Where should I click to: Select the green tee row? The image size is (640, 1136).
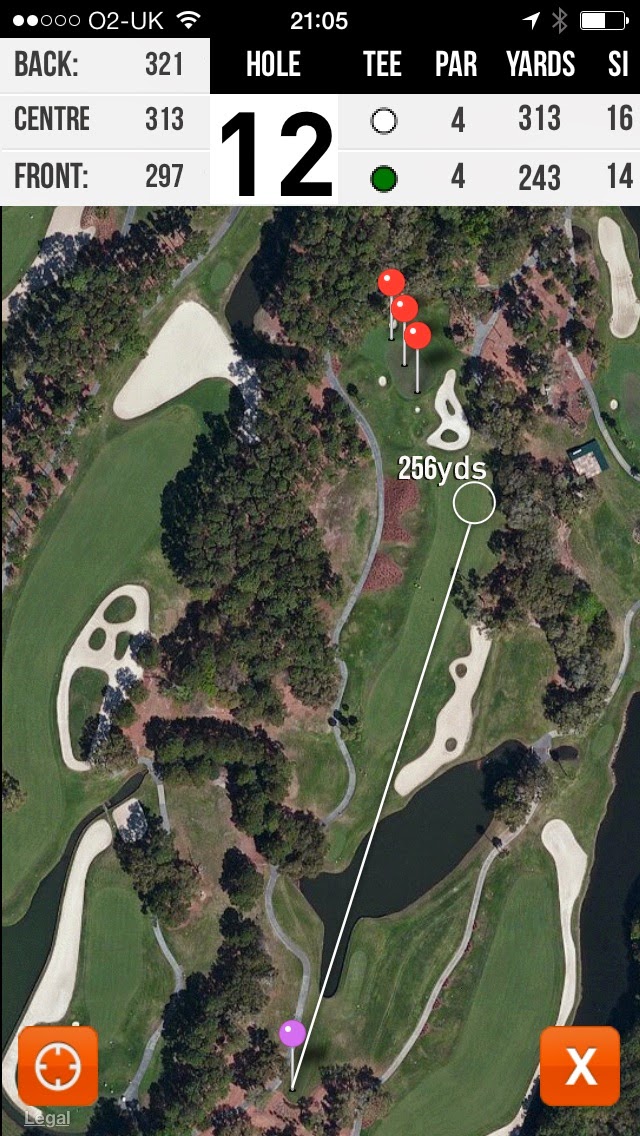(x=489, y=178)
